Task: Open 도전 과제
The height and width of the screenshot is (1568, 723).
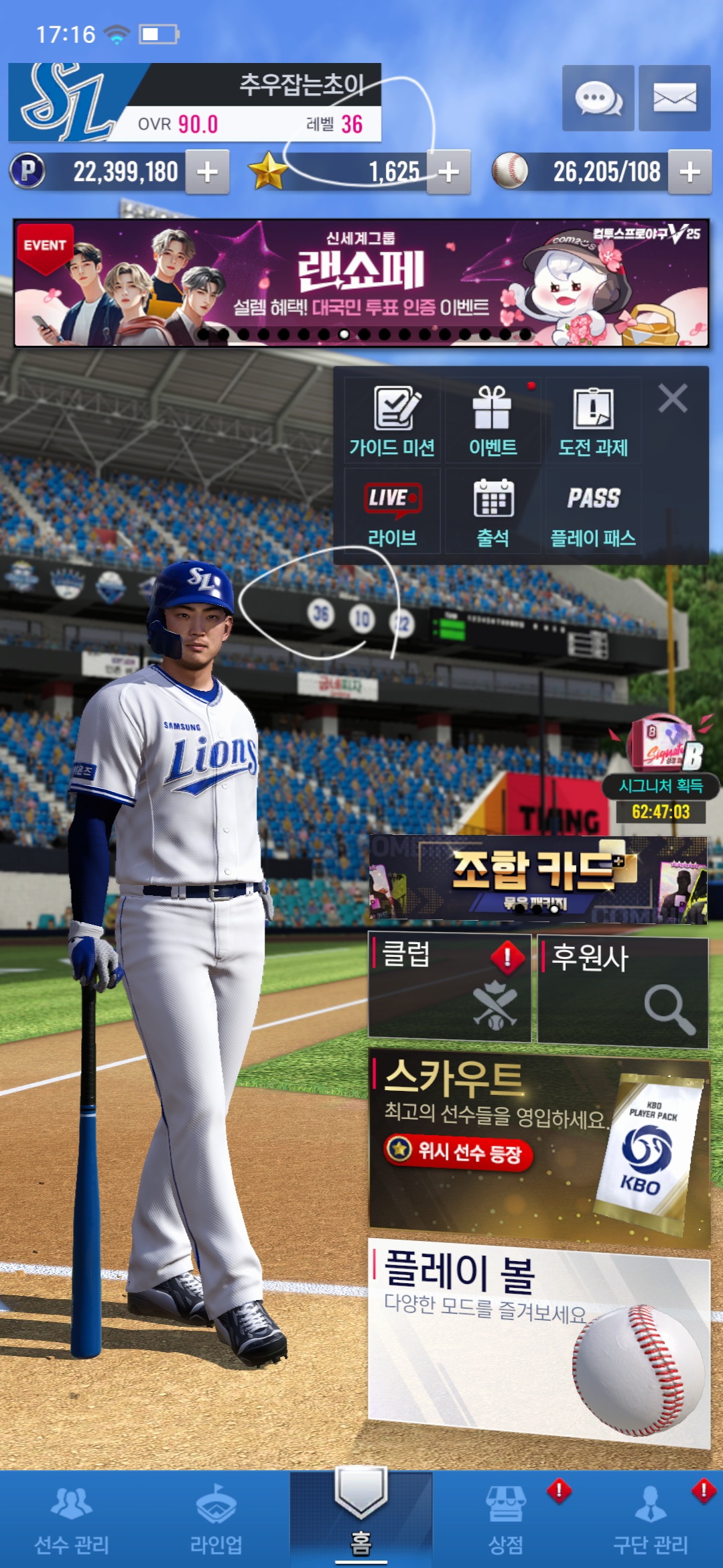Action: [x=593, y=421]
